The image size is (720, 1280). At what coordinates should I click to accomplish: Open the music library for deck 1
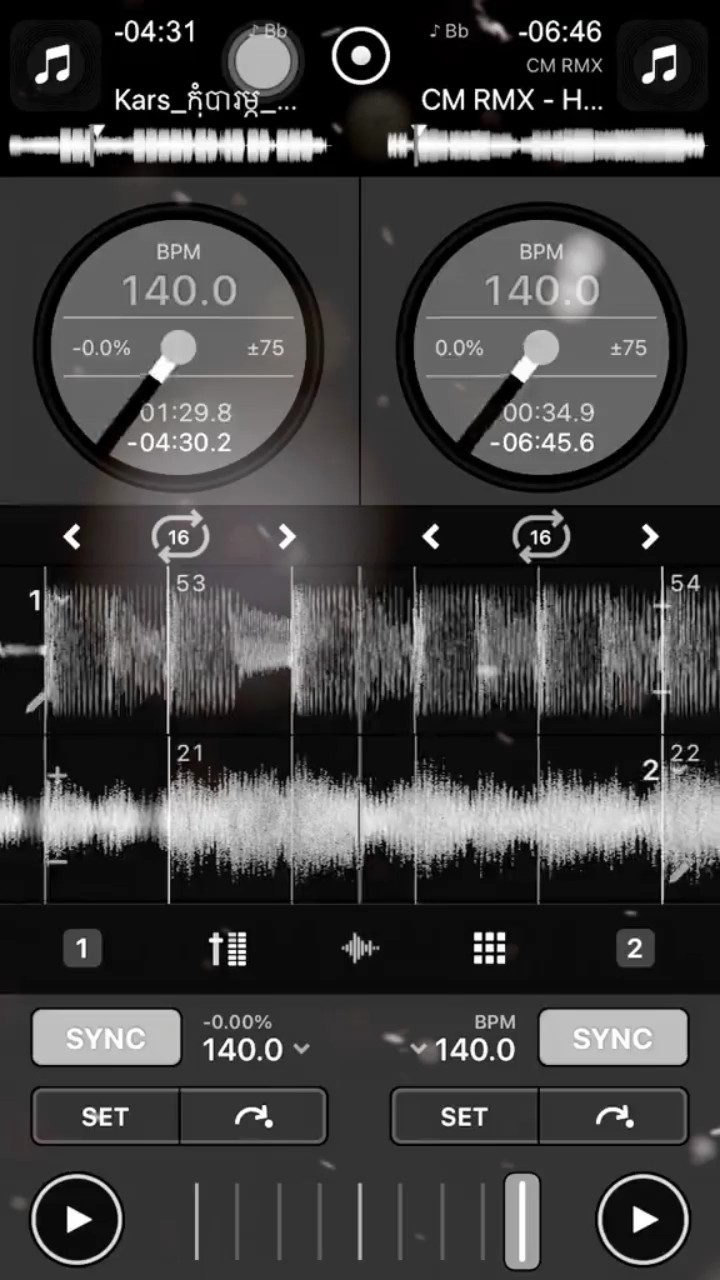54,66
